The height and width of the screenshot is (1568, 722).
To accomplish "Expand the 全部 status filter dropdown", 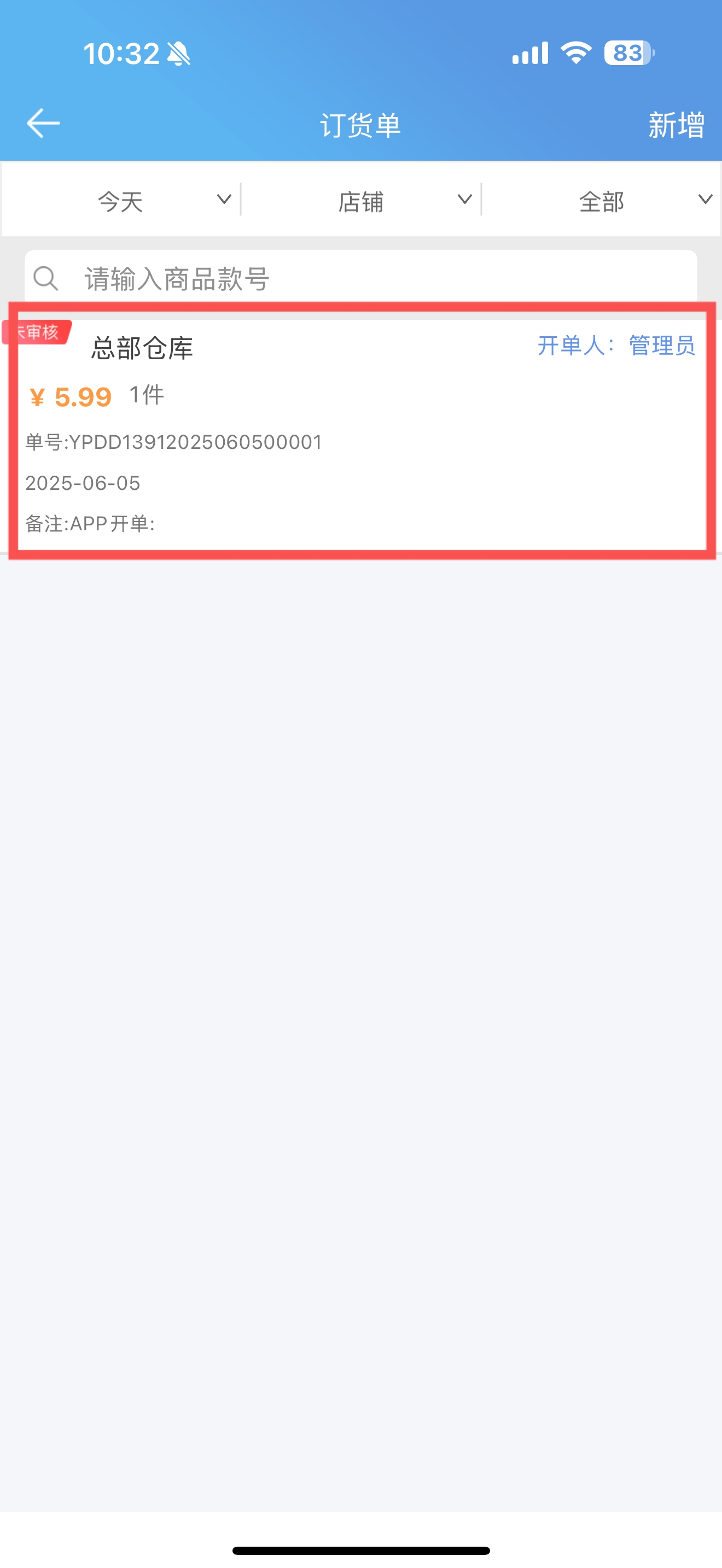I will tap(602, 200).
